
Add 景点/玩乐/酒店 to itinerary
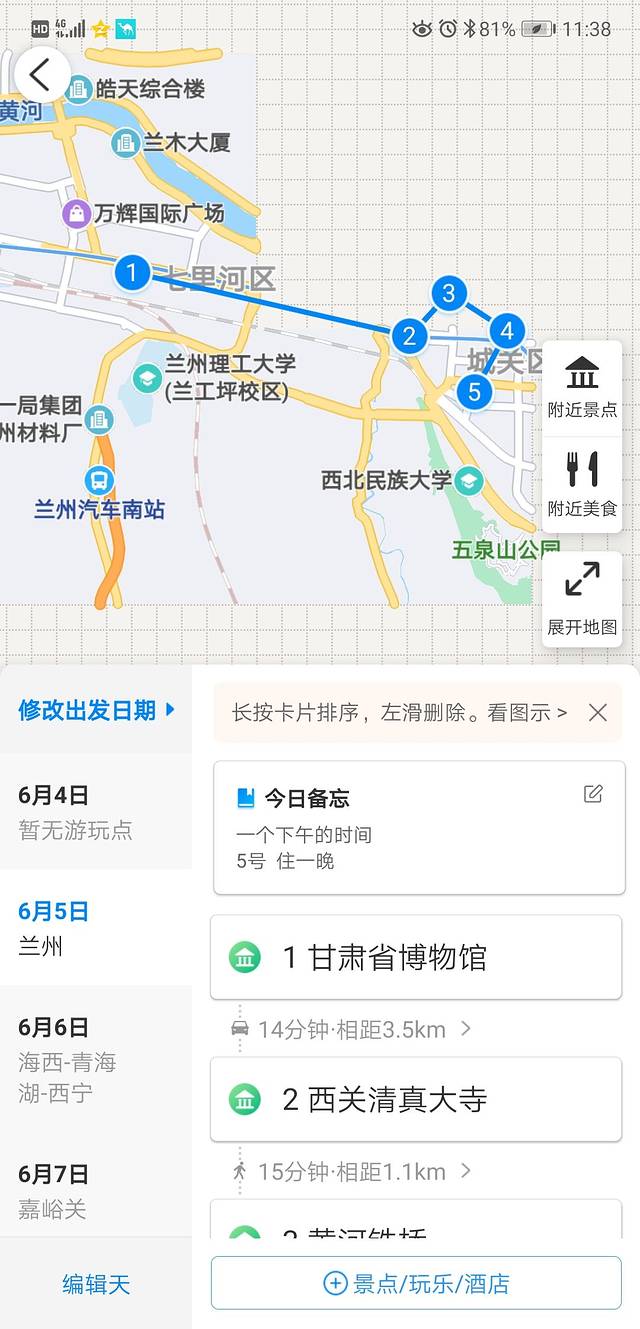point(416,1284)
